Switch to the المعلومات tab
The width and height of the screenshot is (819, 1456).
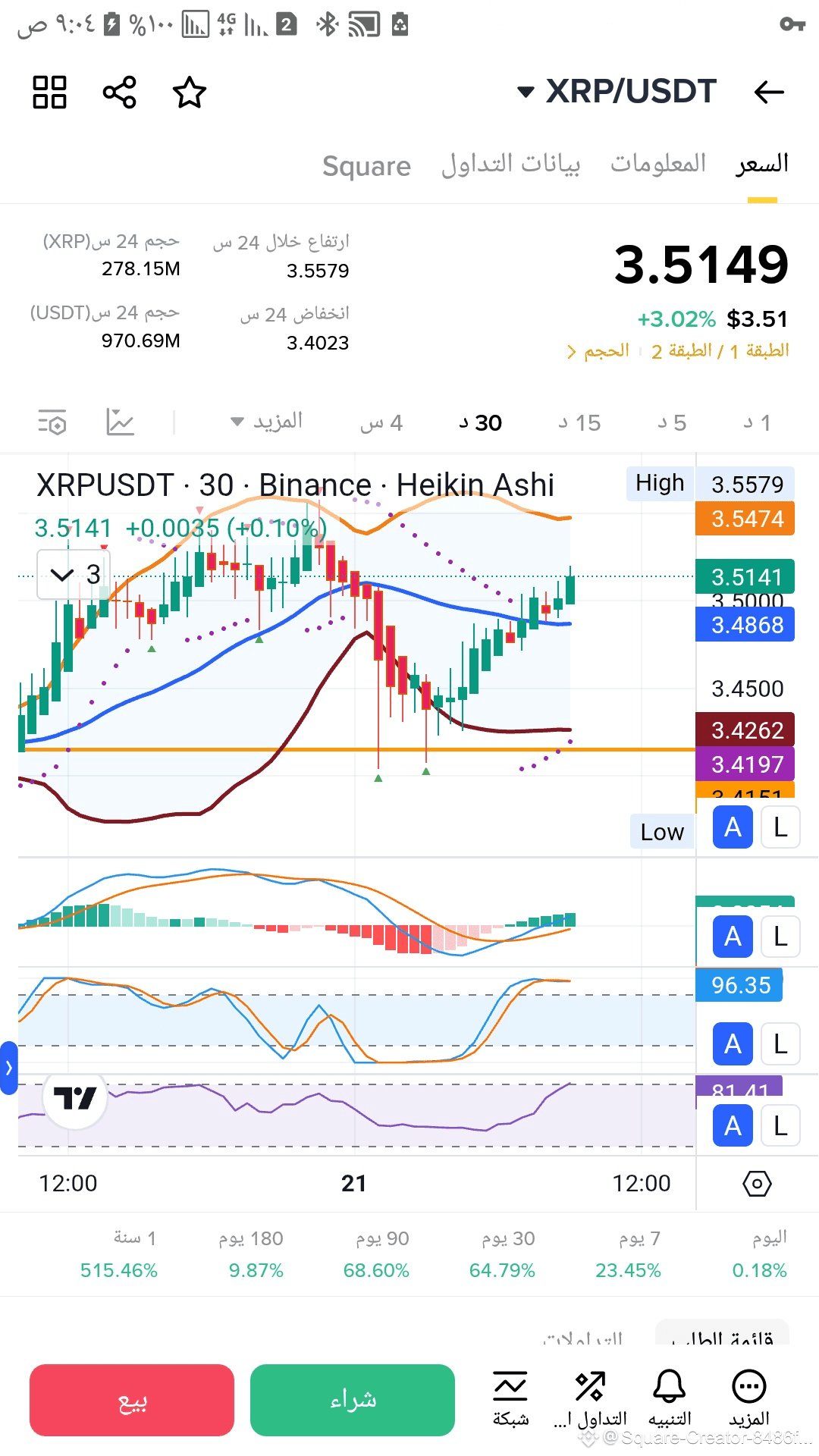(658, 164)
